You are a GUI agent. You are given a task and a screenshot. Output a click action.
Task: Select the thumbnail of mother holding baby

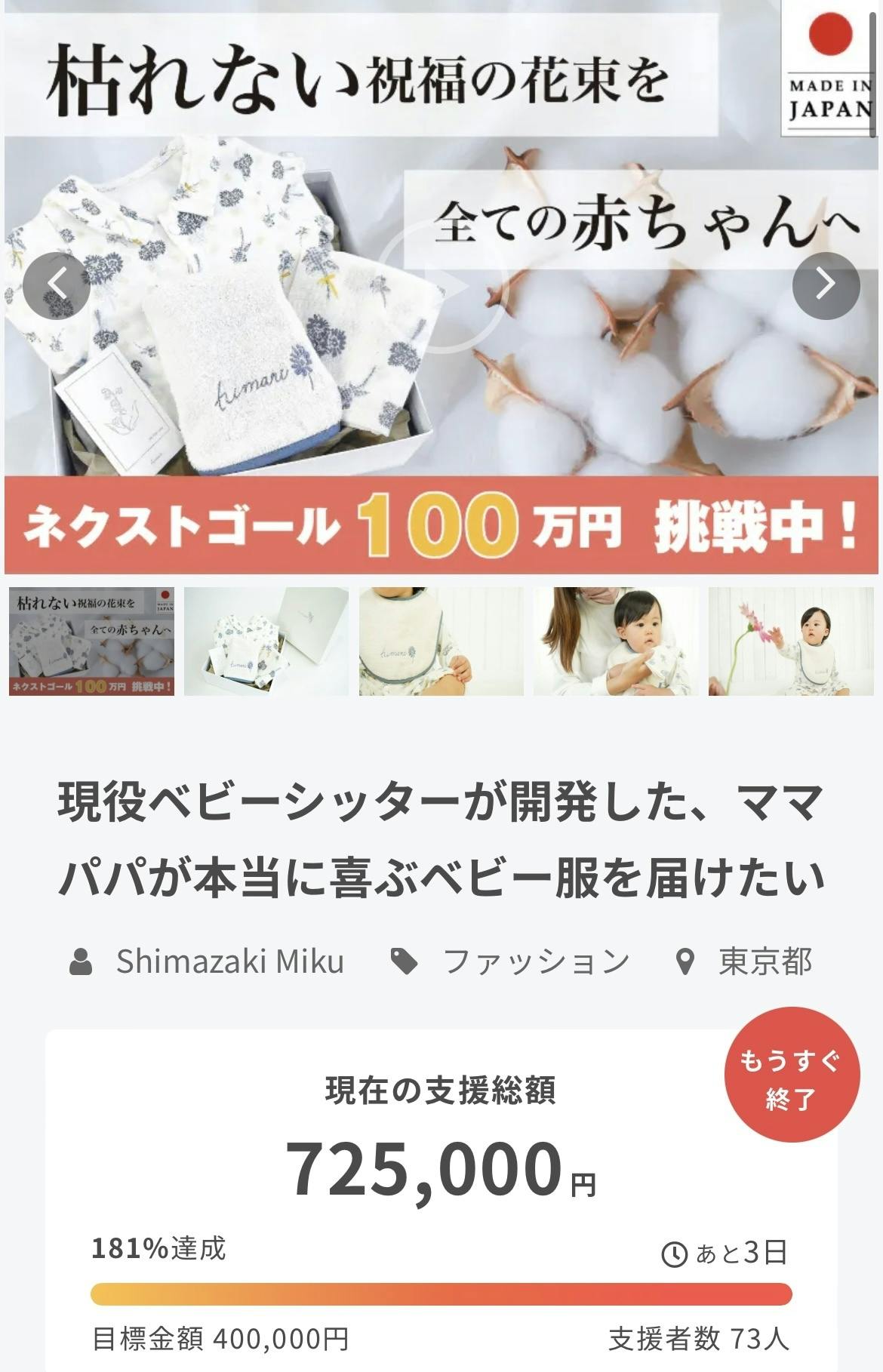point(616,641)
